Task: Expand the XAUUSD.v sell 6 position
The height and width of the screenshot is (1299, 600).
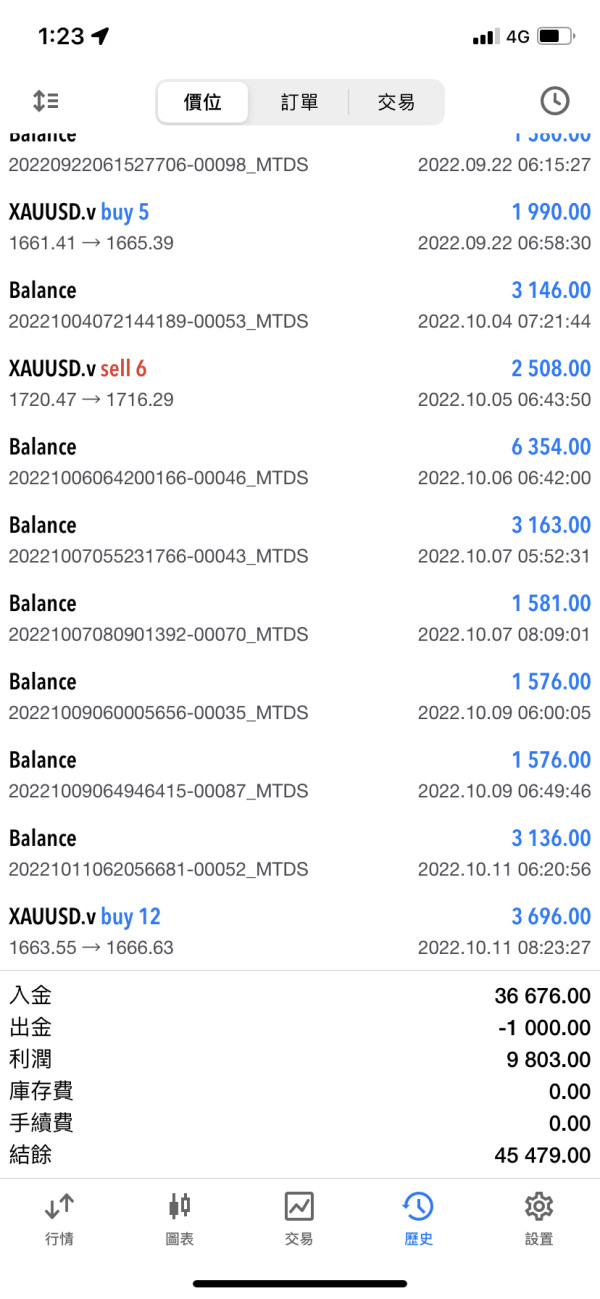Action: (300, 384)
